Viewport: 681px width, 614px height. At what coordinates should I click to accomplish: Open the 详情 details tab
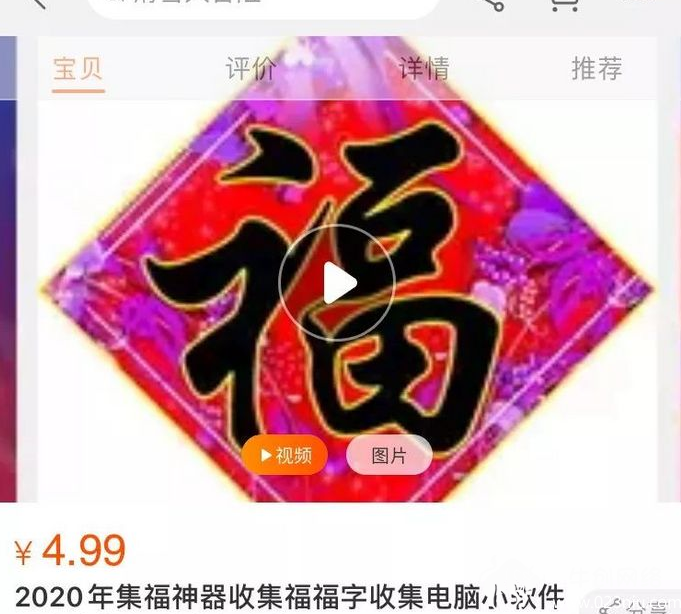point(424,69)
